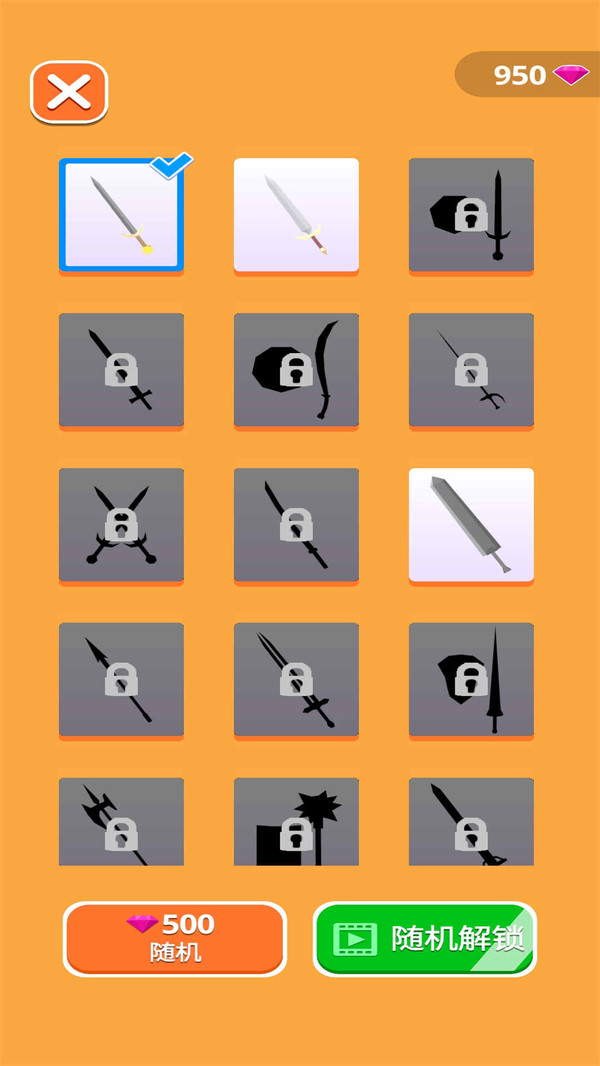The image size is (600, 1066).
Task: Select the locked thin rapier tile
Action: point(471,369)
